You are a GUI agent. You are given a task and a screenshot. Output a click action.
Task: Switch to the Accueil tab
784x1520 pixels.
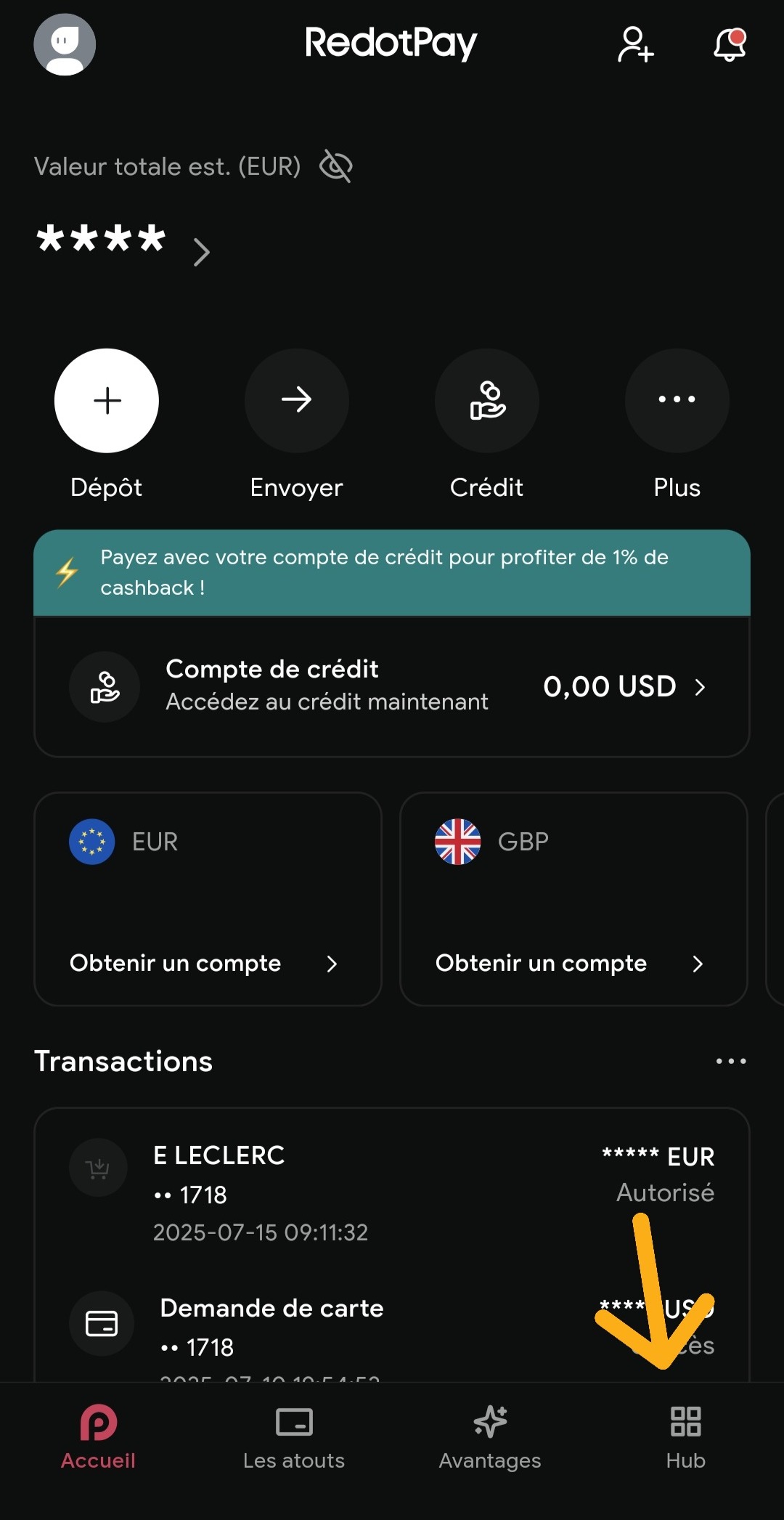click(x=98, y=1438)
